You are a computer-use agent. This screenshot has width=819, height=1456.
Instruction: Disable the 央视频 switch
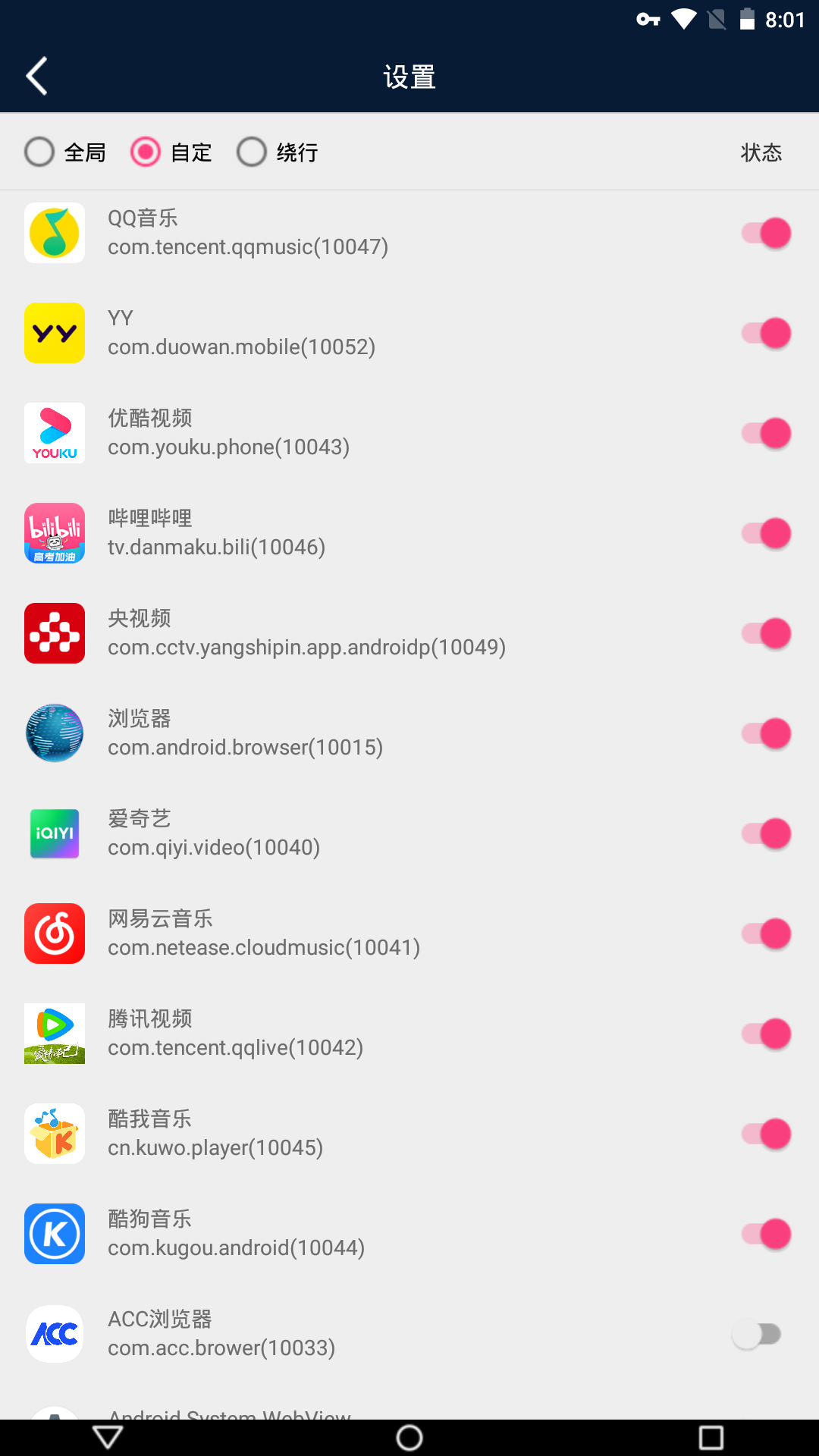[766, 633]
